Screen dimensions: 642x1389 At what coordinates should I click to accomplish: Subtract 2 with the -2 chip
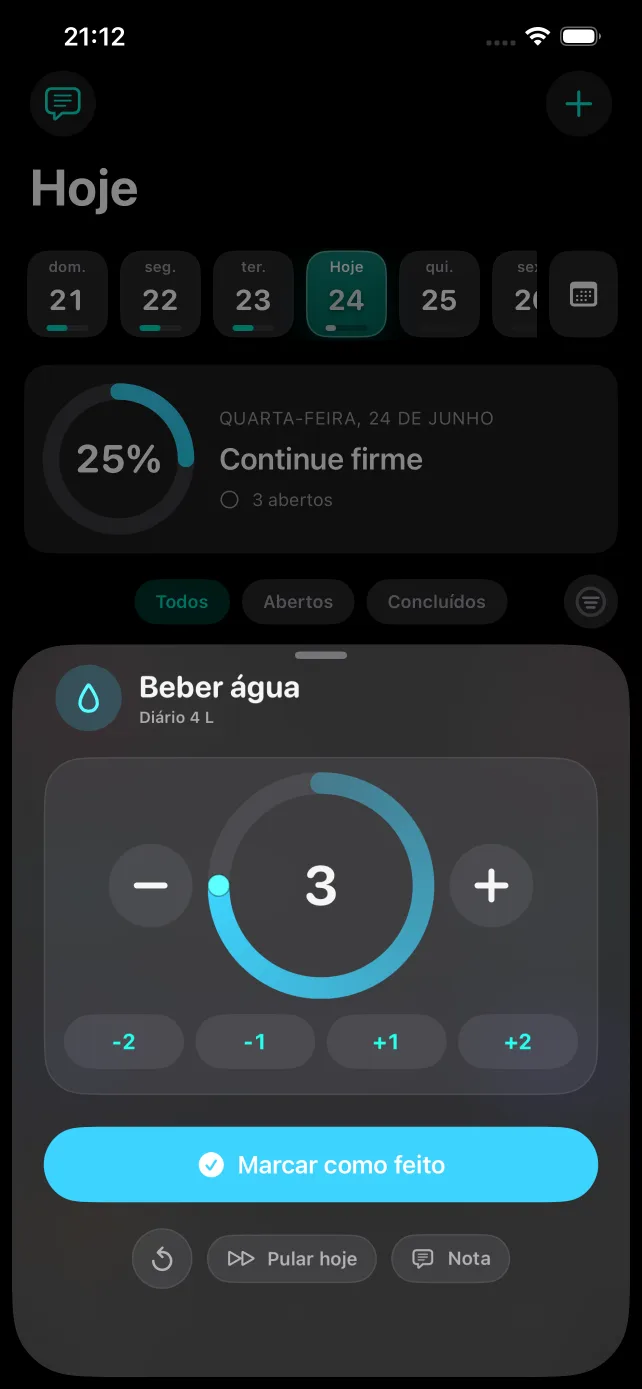(x=124, y=1042)
